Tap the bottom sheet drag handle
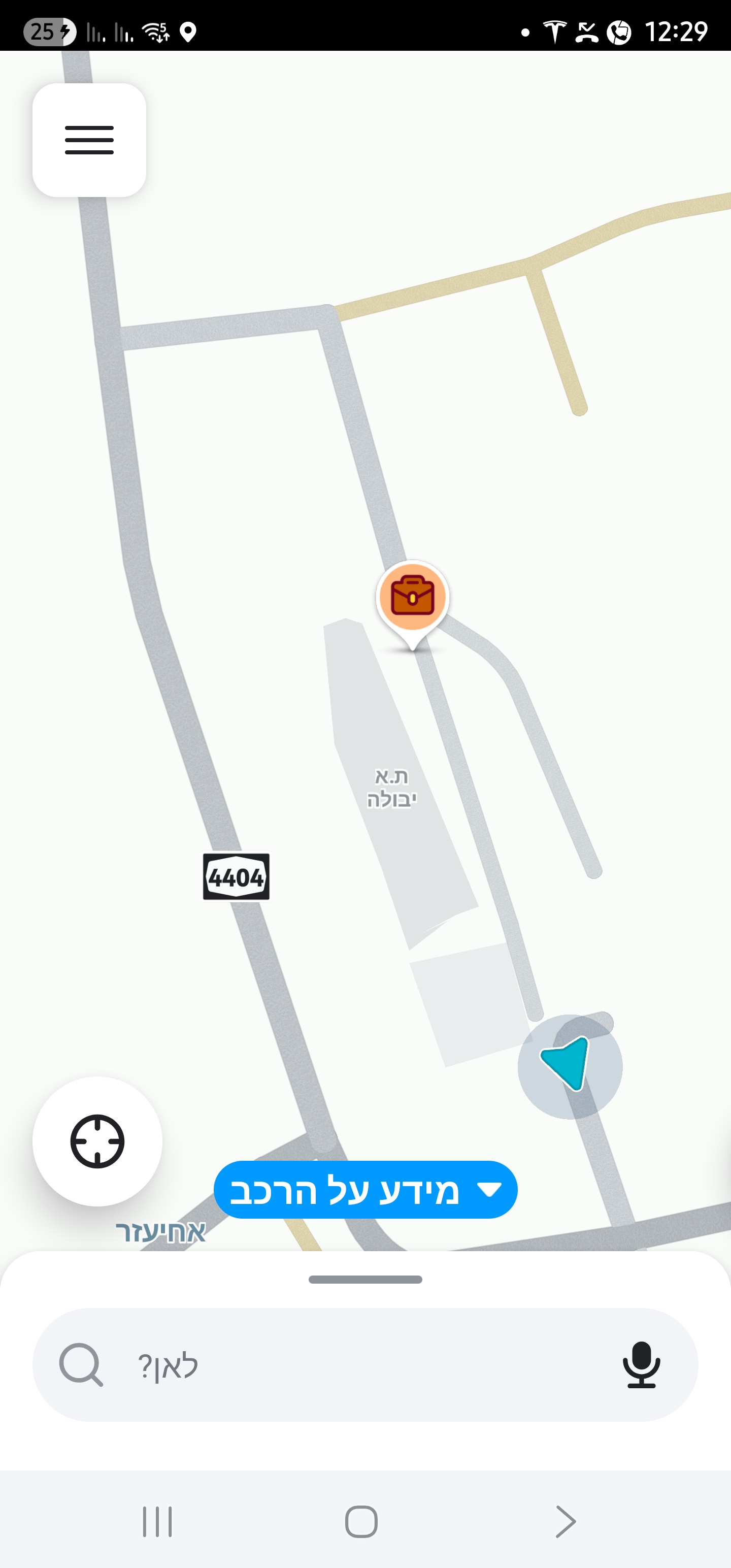This screenshot has height=1568, width=731. coord(365,1280)
